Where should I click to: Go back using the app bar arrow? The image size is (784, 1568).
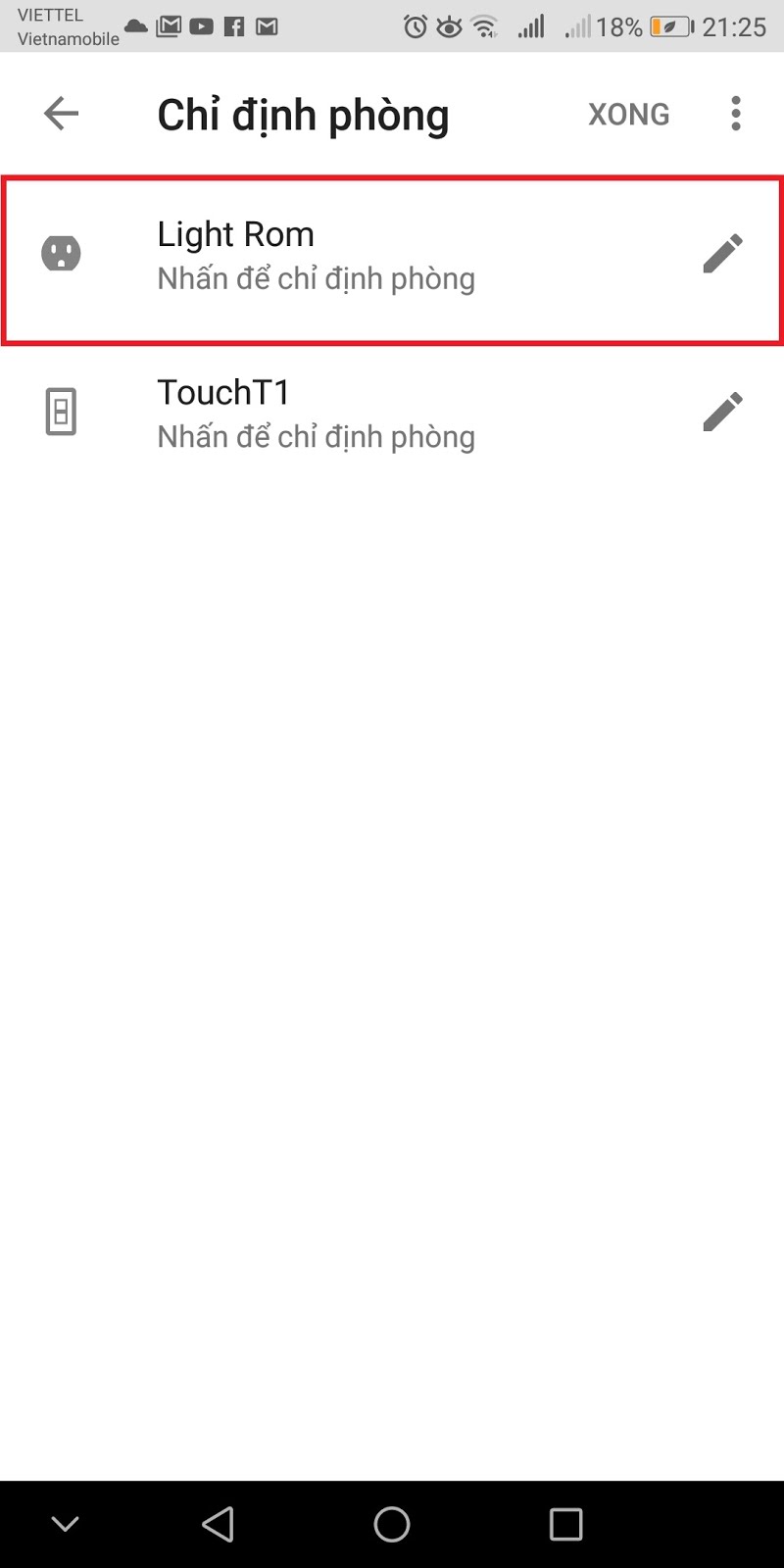click(x=61, y=114)
